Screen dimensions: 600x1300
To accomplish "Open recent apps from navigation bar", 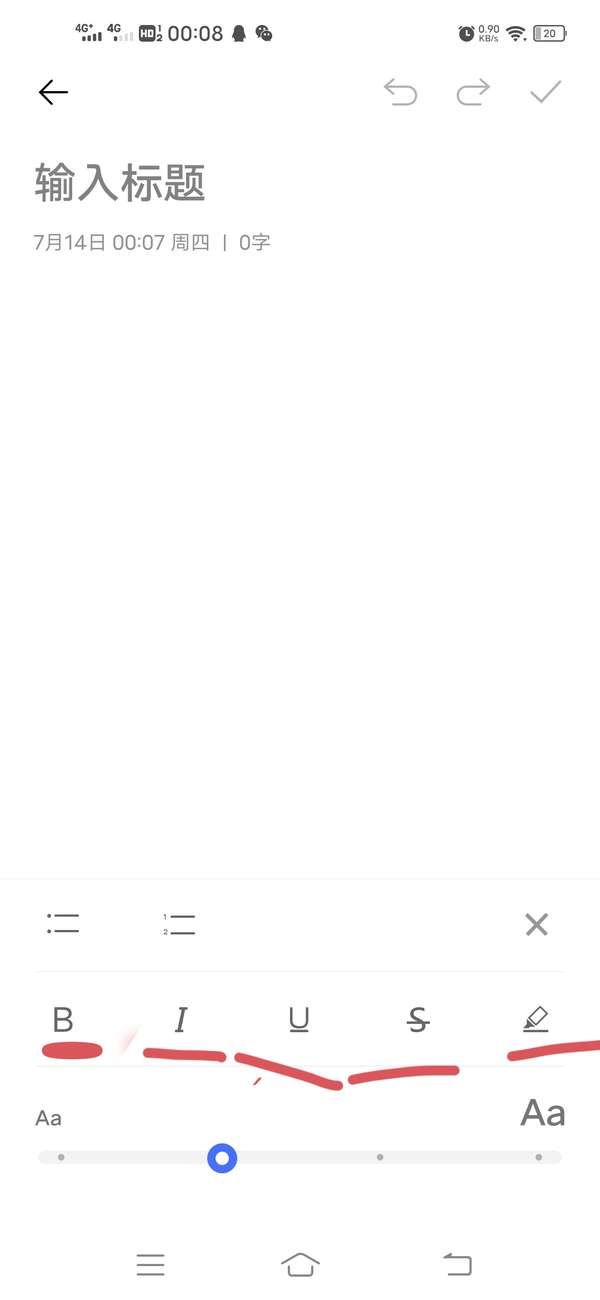I will [x=151, y=1265].
